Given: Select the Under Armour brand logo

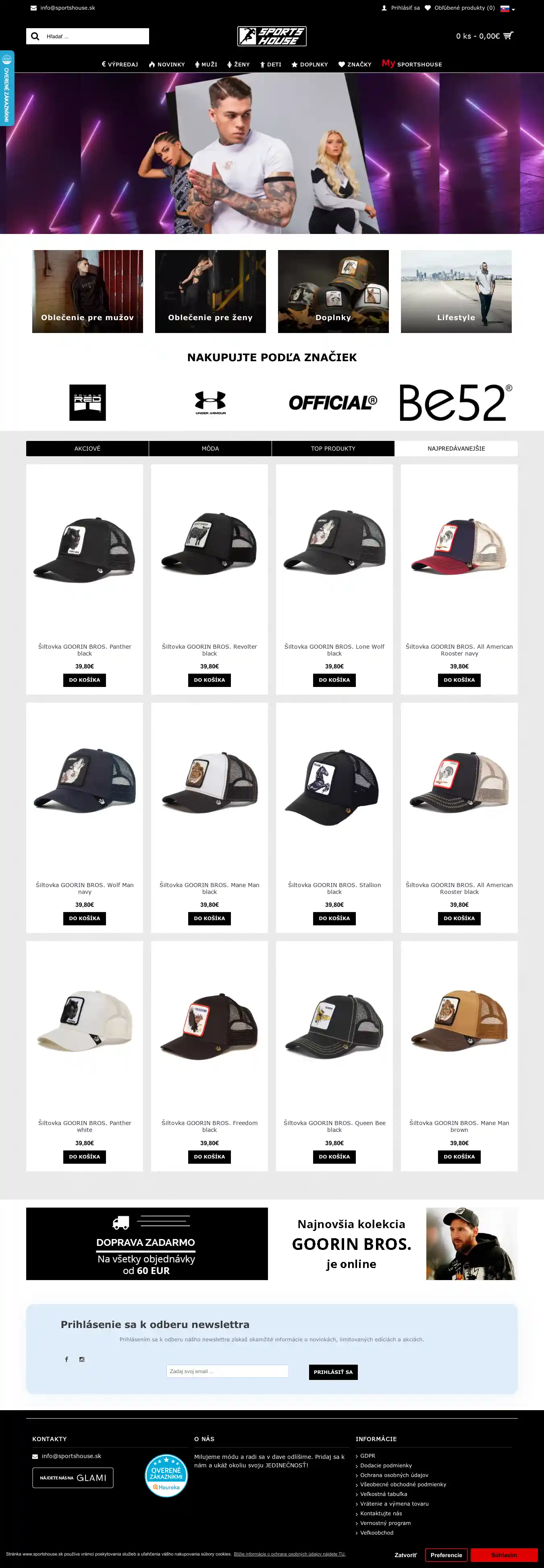Looking at the screenshot, I should (x=210, y=402).
